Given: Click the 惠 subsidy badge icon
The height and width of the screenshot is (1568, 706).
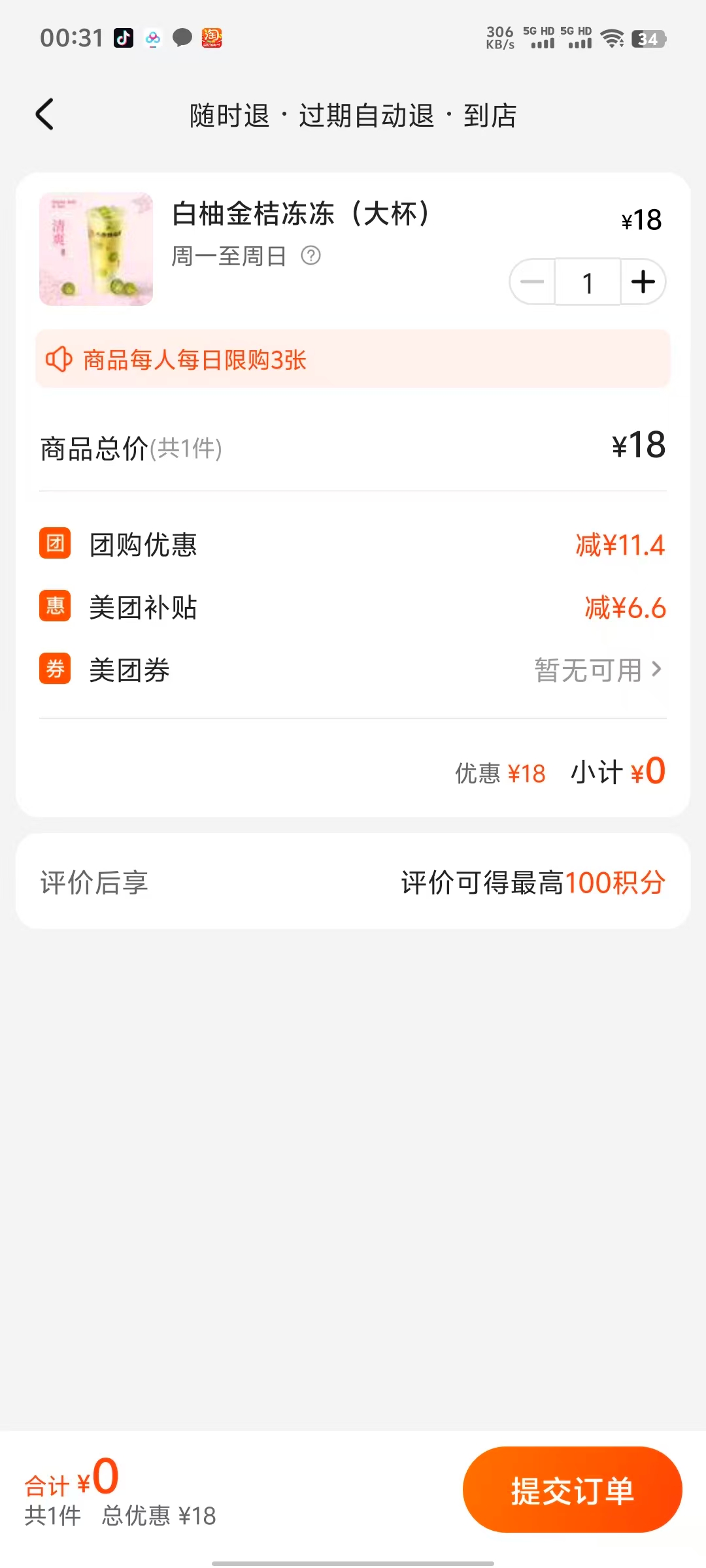Looking at the screenshot, I should [x=55, y=607].
